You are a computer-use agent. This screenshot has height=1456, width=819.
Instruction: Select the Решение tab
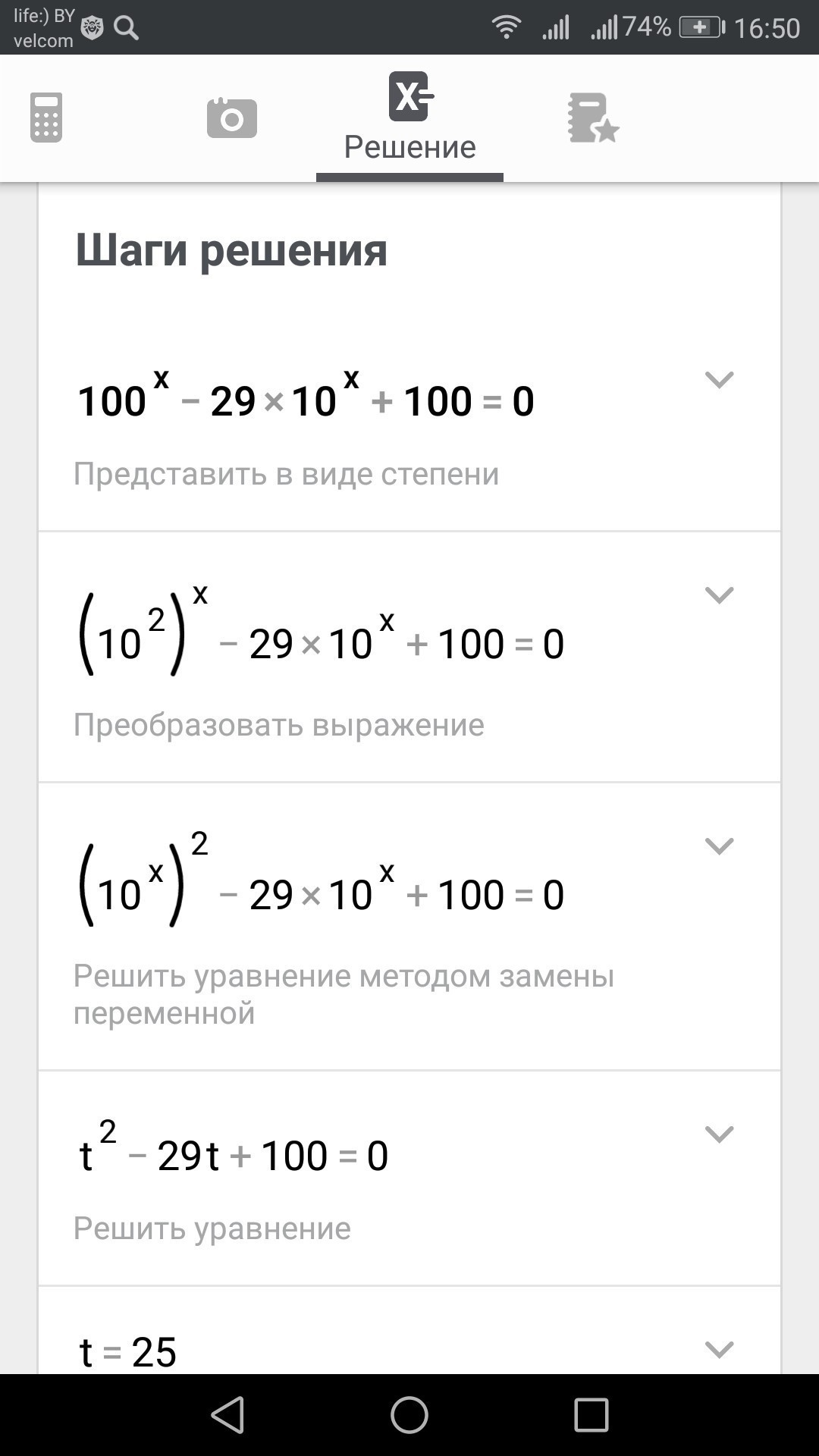[x=409, y=118]
